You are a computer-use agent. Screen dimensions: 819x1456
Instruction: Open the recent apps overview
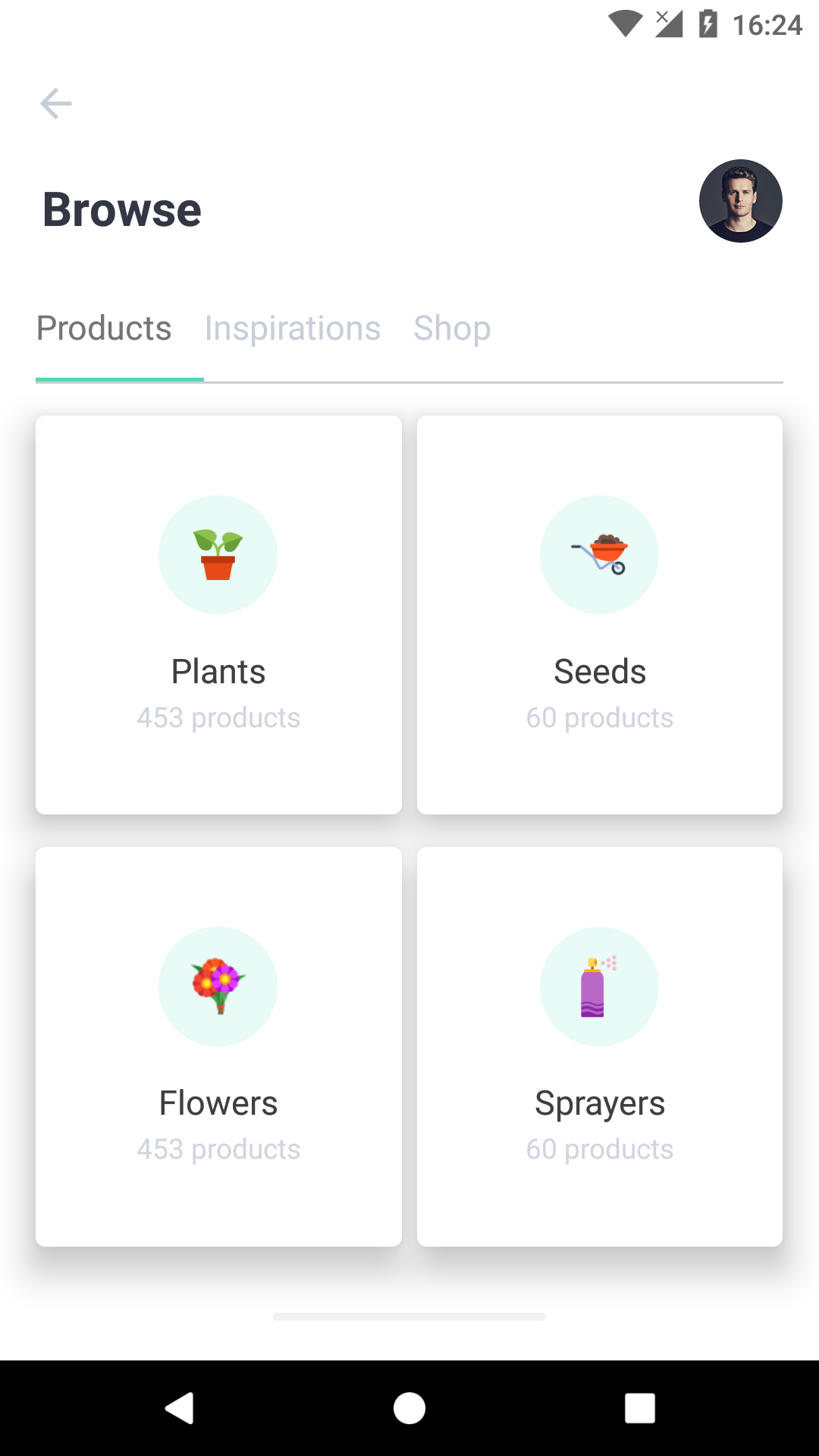coord(640,1408)
